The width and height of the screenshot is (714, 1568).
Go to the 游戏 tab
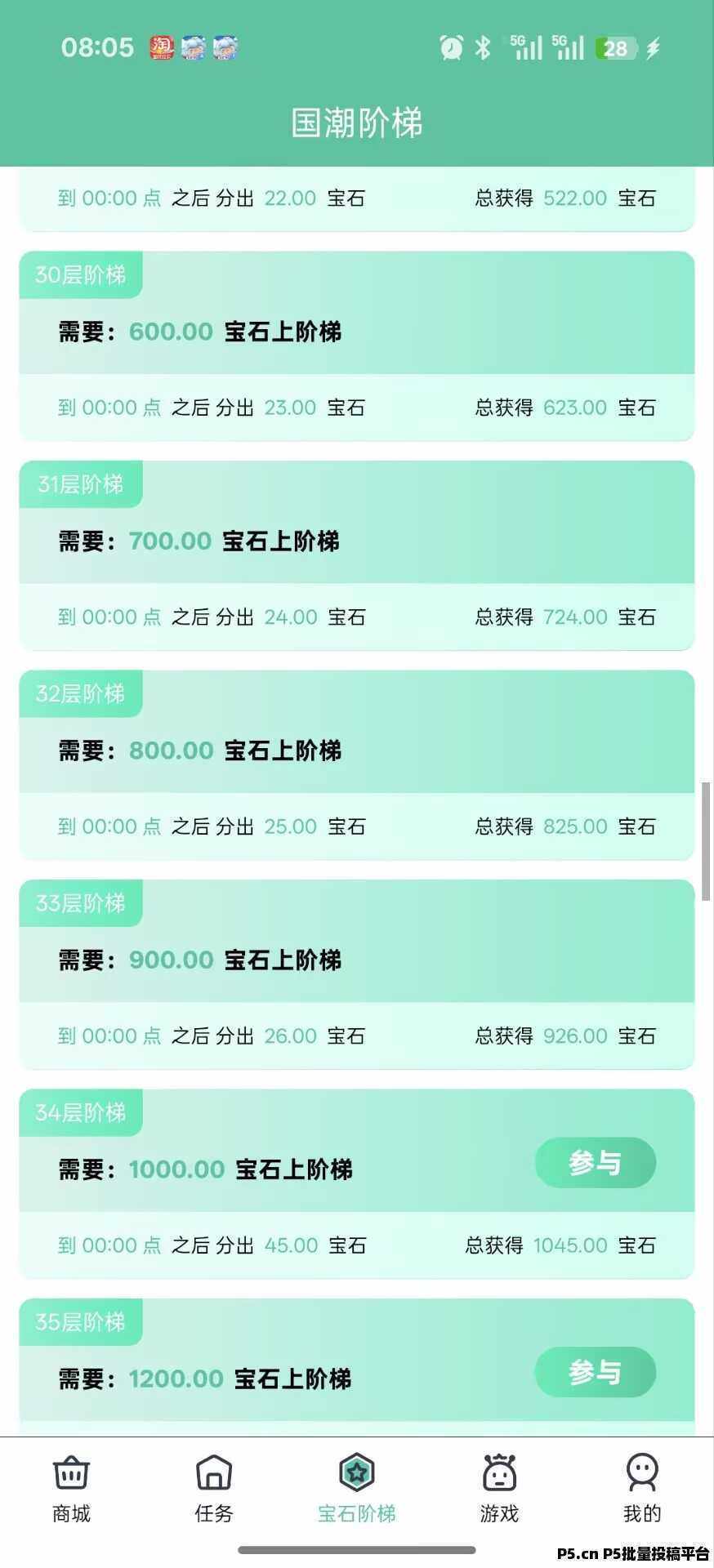[499, 1488]
